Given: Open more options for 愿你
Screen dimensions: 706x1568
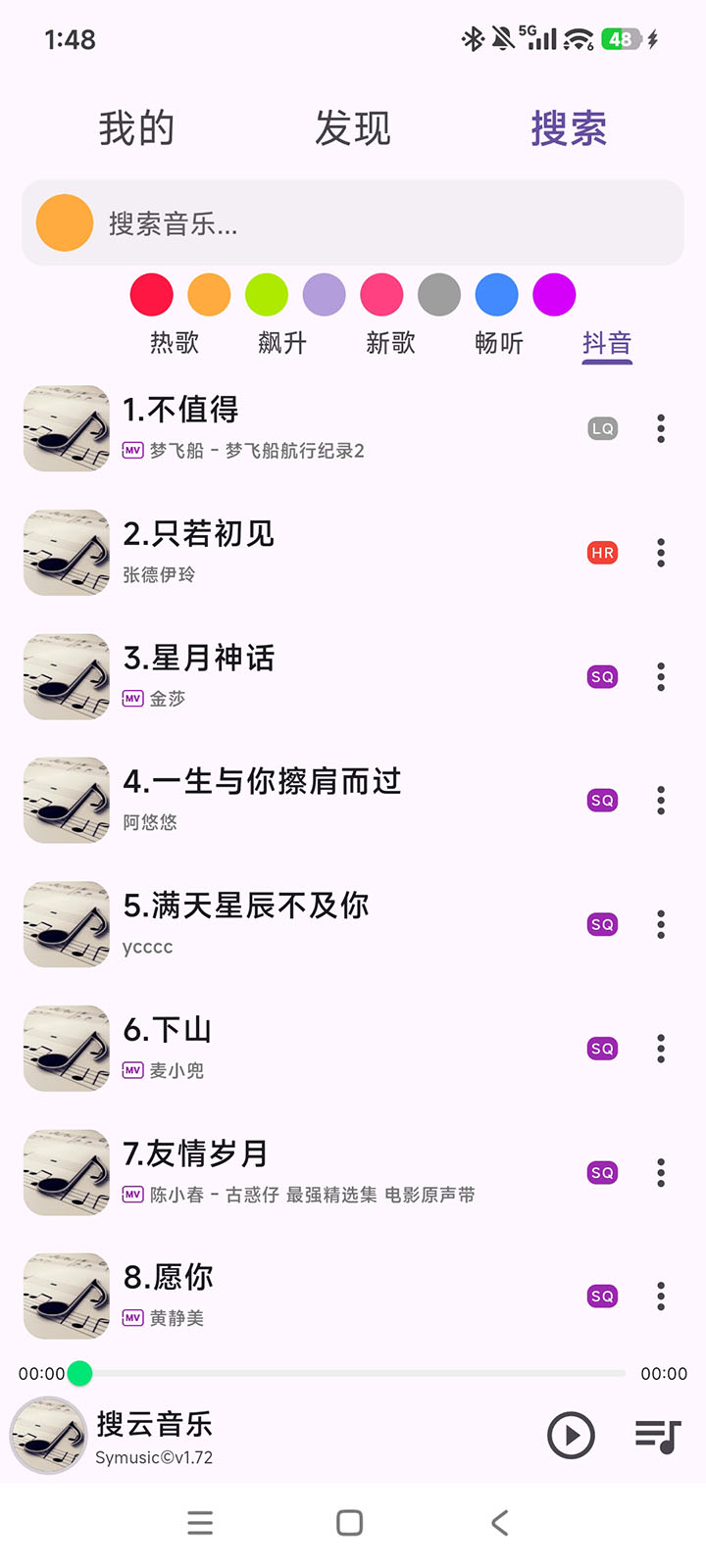Looking at the screenshot, I should (661, 1297).
